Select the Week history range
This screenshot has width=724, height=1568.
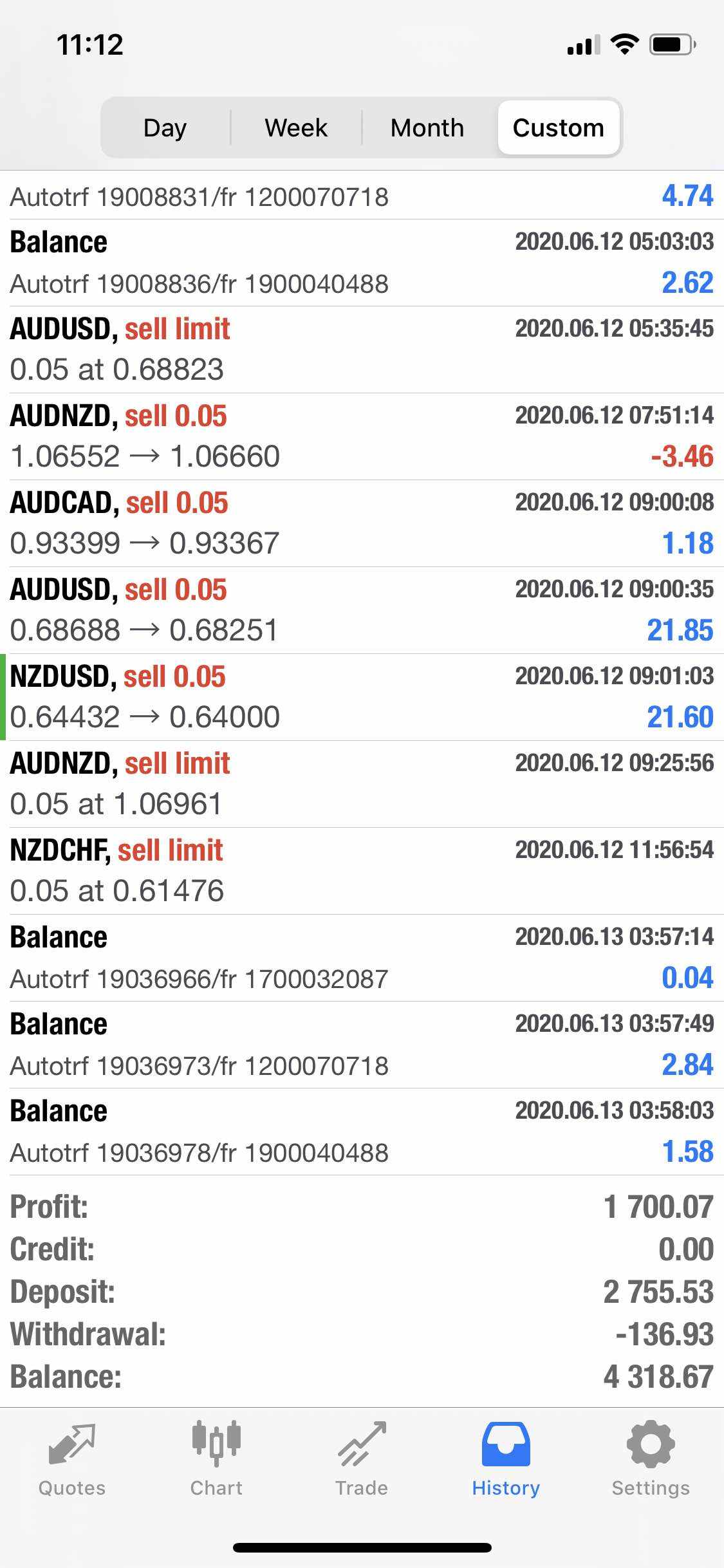pyautogui.click(x=296, y=127)
